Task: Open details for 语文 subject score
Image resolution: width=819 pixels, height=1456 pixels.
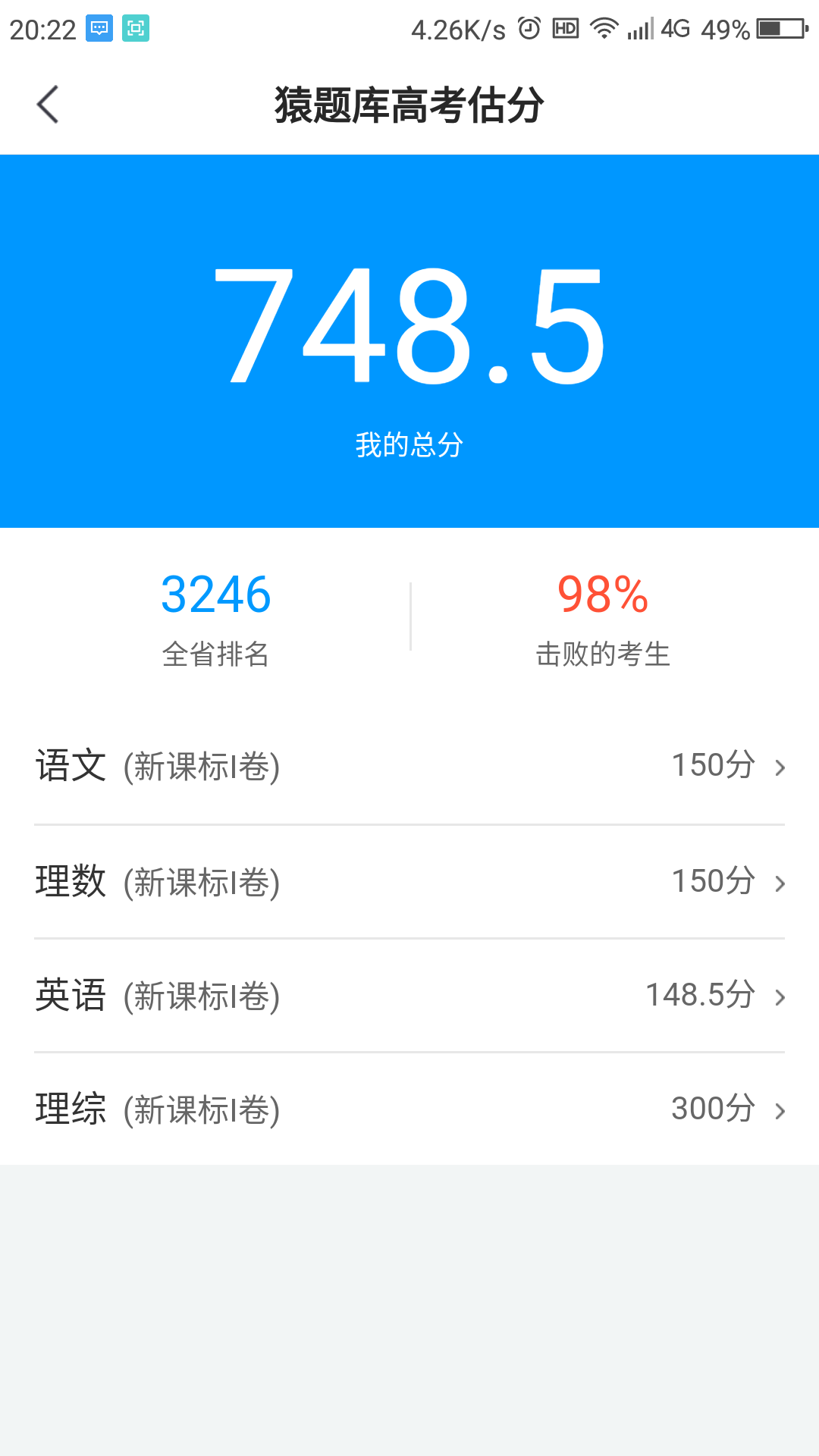Action: point(780,767)
